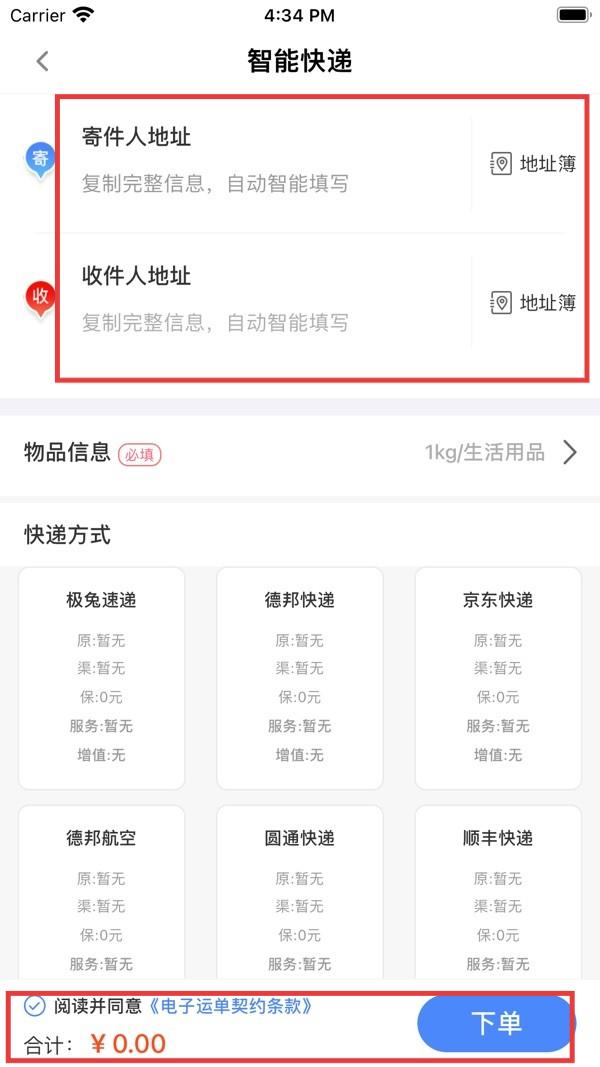Open 地址簿 for sender address
600x1067 pixels.
coord(534,164)
